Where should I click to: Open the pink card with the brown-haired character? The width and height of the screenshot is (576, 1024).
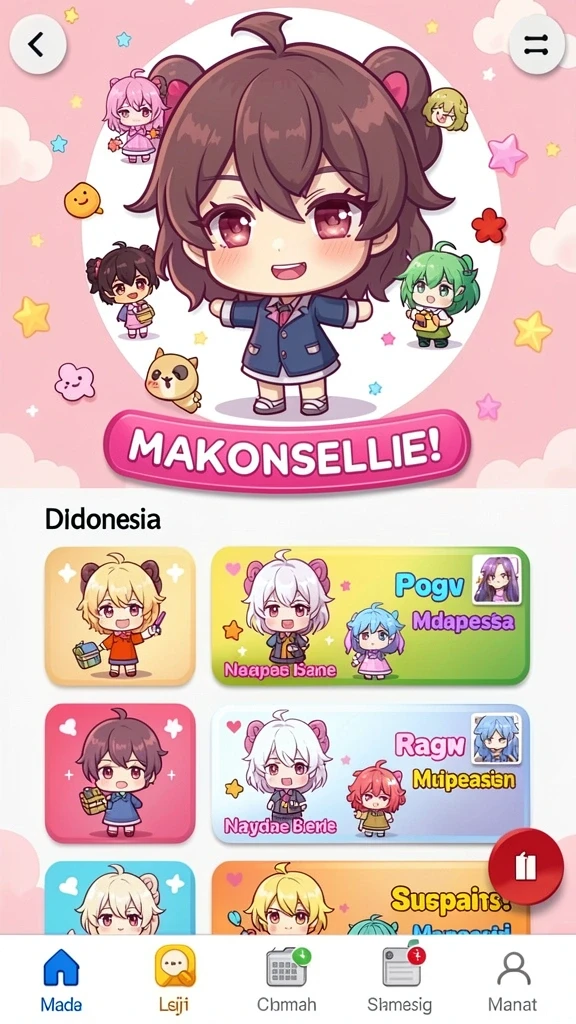[120, 773]
